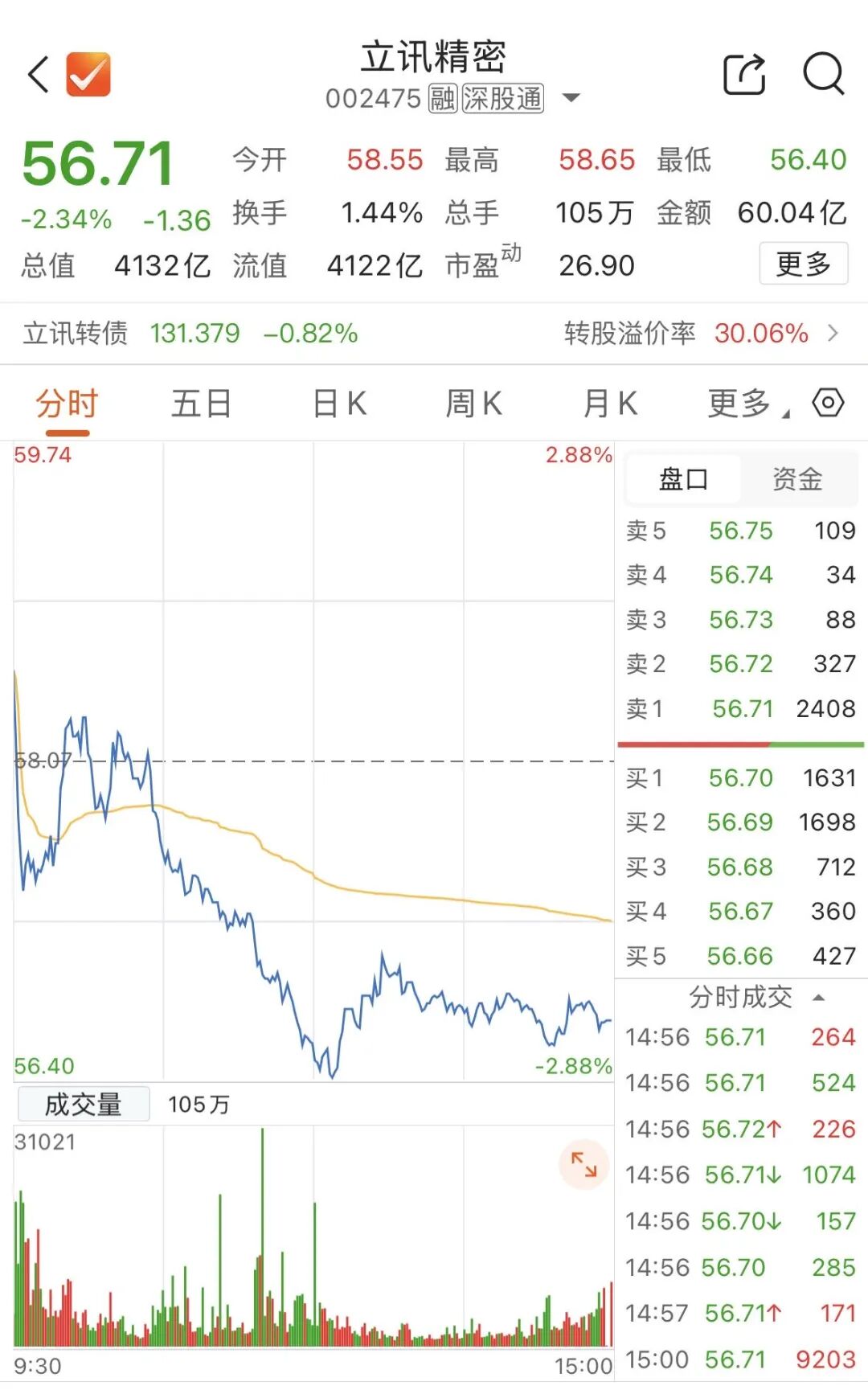868x1390 pixels.
Task: View the 月K chart tab
Action: pos(610,404)
